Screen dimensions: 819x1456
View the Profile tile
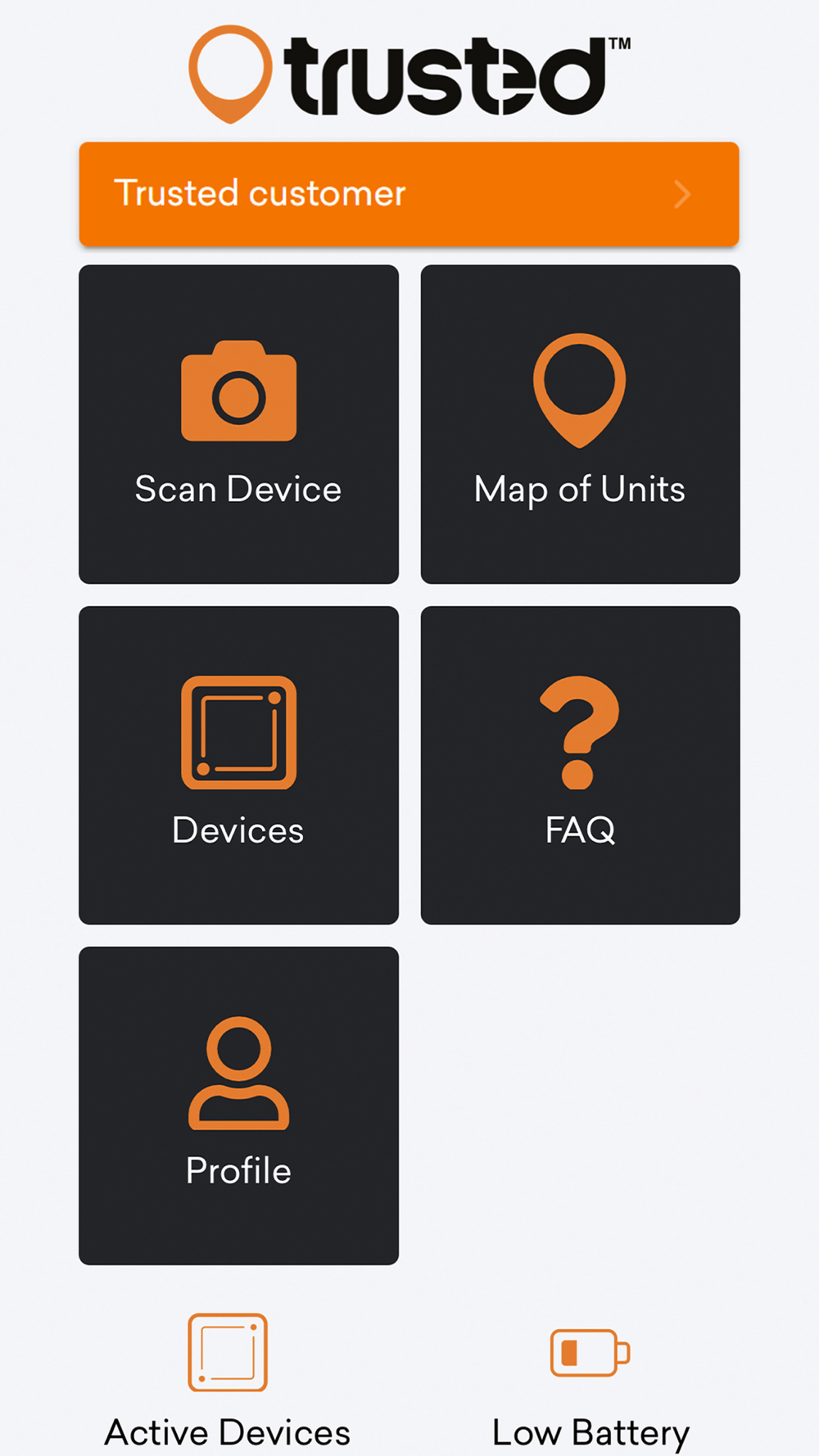(238, 1106)
